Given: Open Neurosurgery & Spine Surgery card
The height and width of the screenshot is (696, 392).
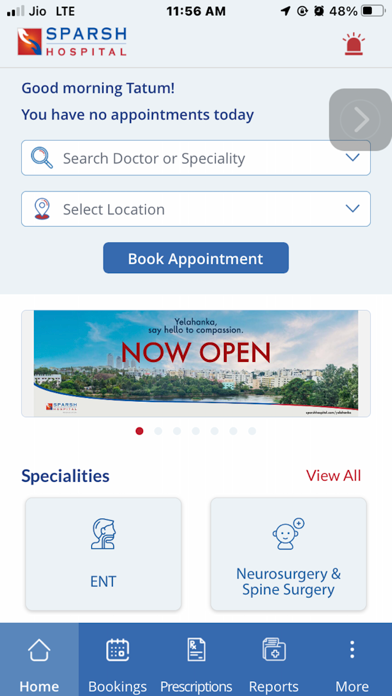Looking at the screenshot, I should tap(289, 554).
